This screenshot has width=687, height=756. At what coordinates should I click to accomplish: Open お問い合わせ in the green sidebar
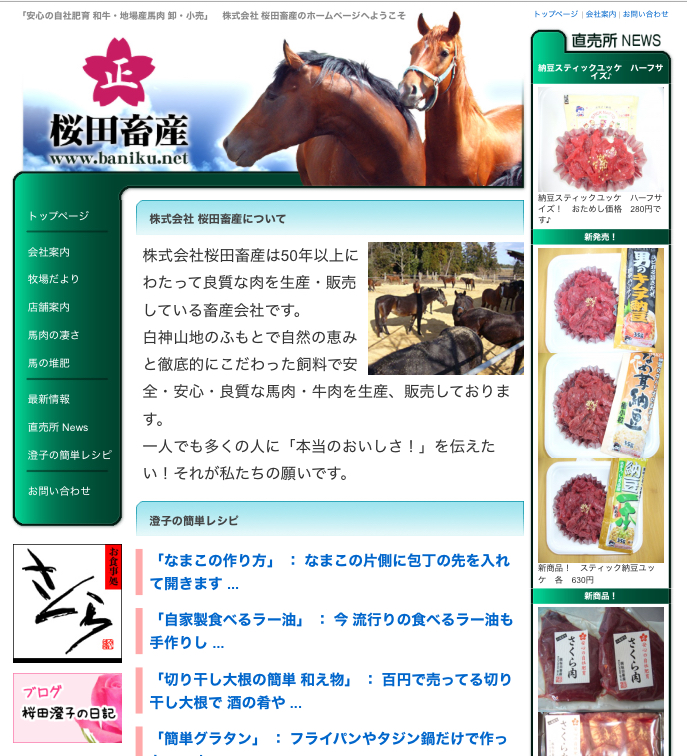click(x=58, y=491)
